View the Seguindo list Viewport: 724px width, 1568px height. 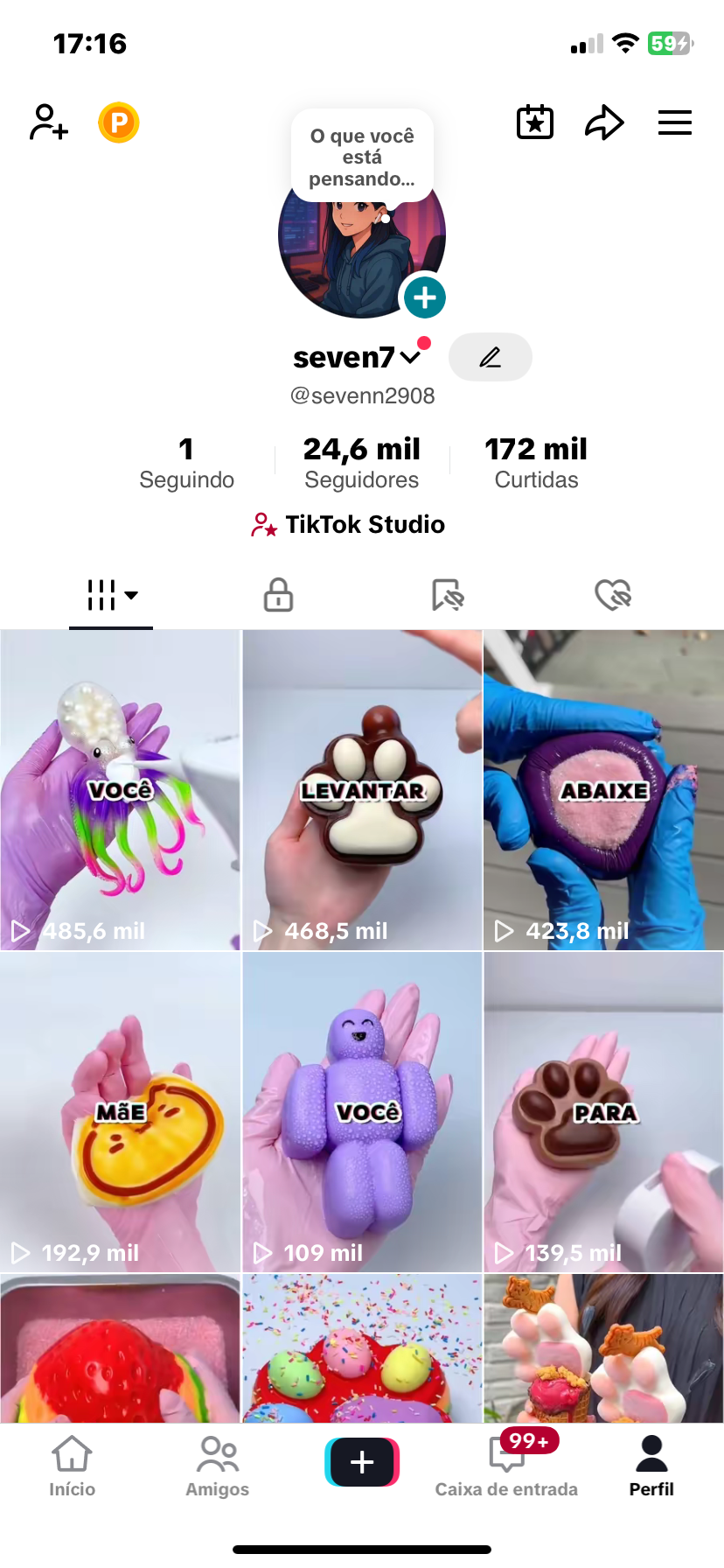tap(186, 463)
